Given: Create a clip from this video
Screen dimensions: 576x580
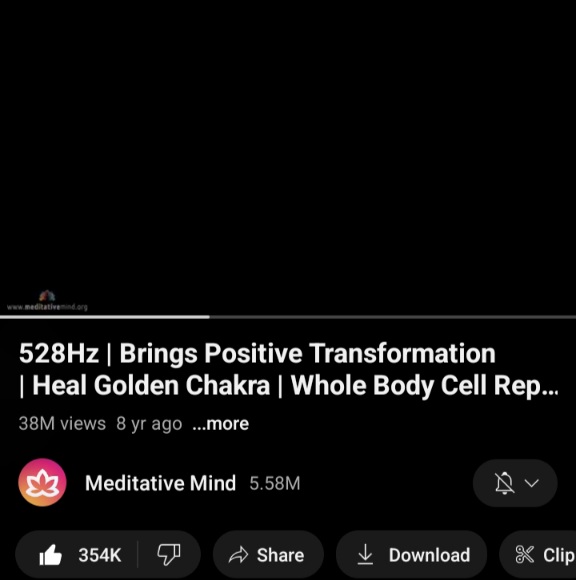Looking at the screenshot, I should point(539,555).
